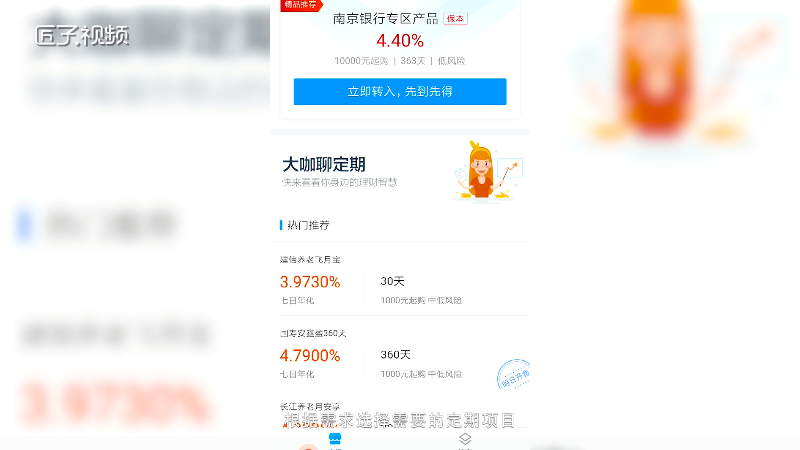Tap the 立即转入,先到先得 button
The image size is (800, 450).
coord(399,91)
